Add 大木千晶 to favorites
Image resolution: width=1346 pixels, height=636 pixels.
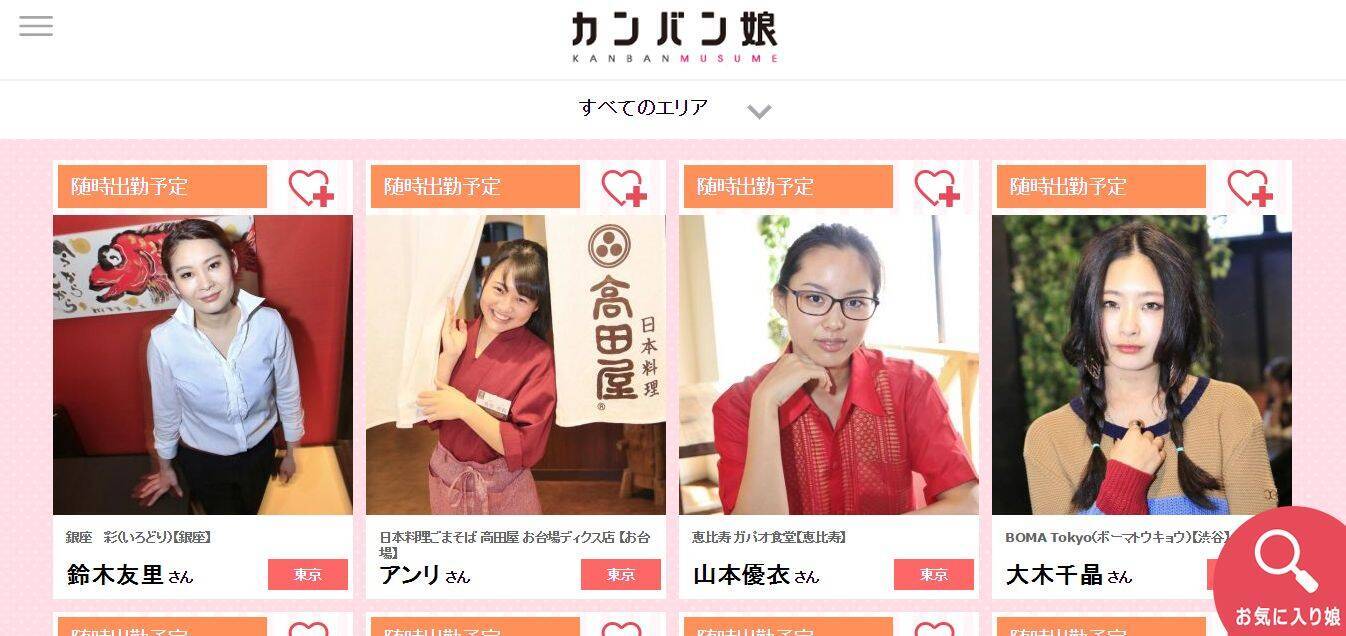[1250, 187]
